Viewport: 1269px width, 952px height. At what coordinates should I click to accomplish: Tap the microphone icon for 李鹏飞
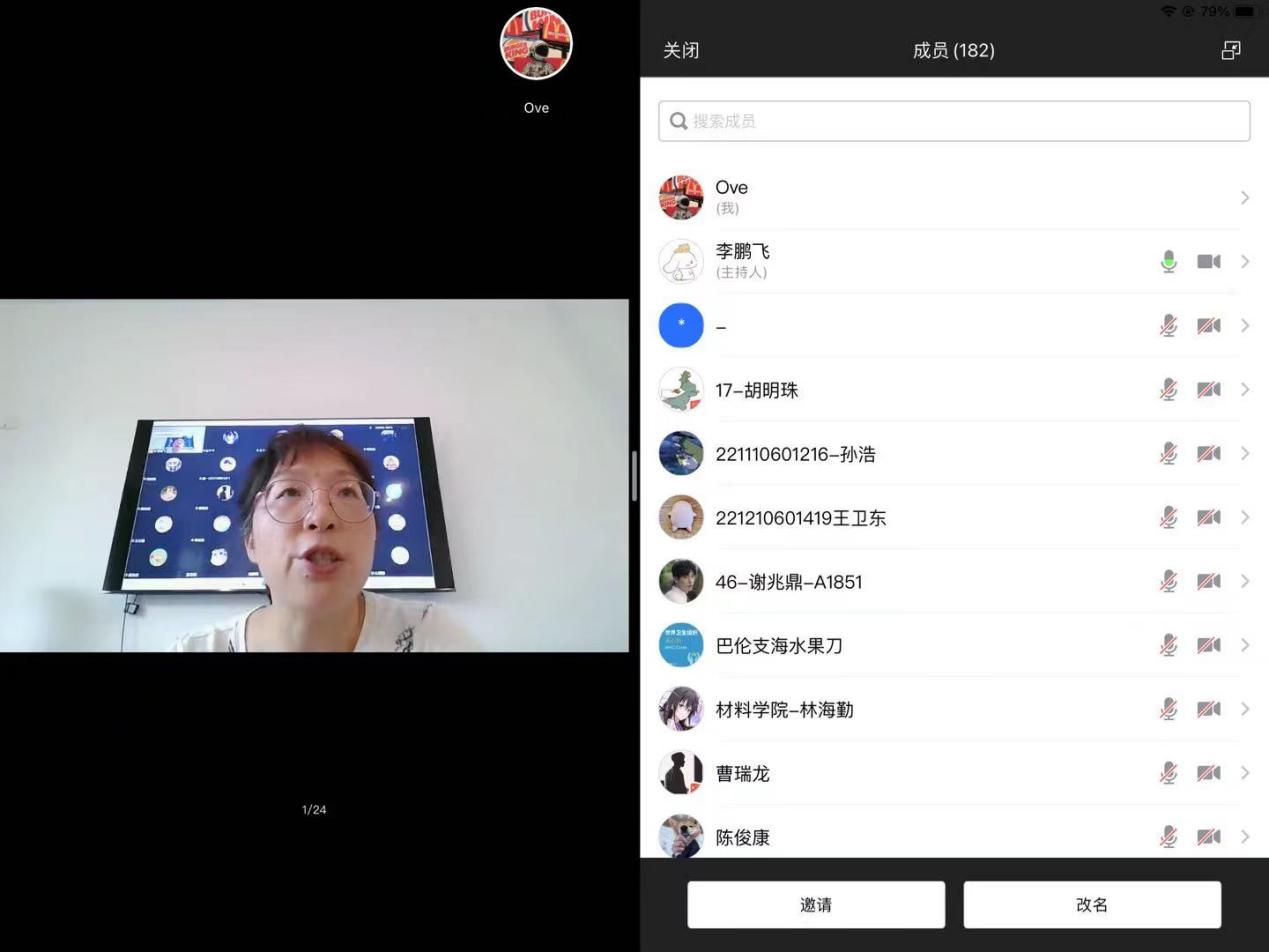1168,262
